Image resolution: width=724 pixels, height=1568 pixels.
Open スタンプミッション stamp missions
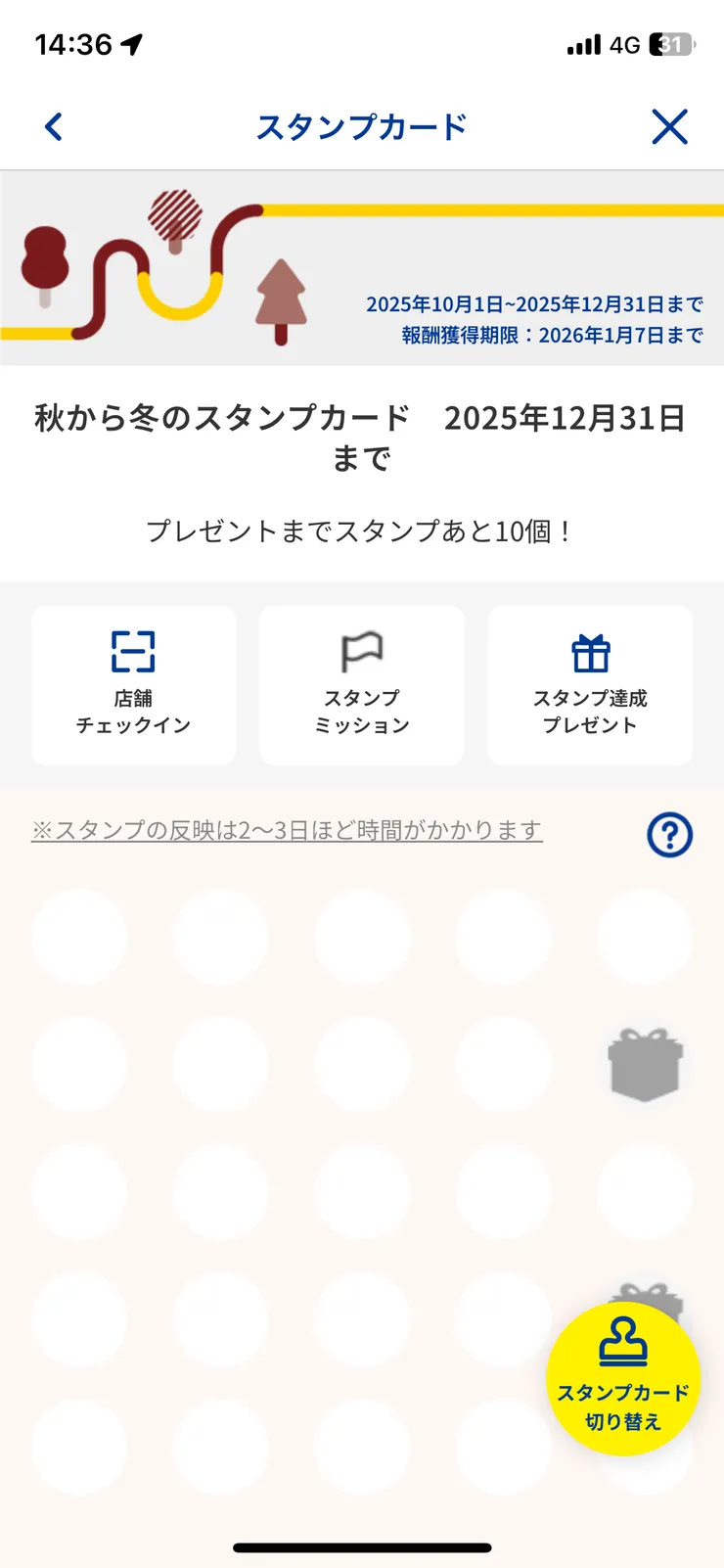[x=362, y=684]
